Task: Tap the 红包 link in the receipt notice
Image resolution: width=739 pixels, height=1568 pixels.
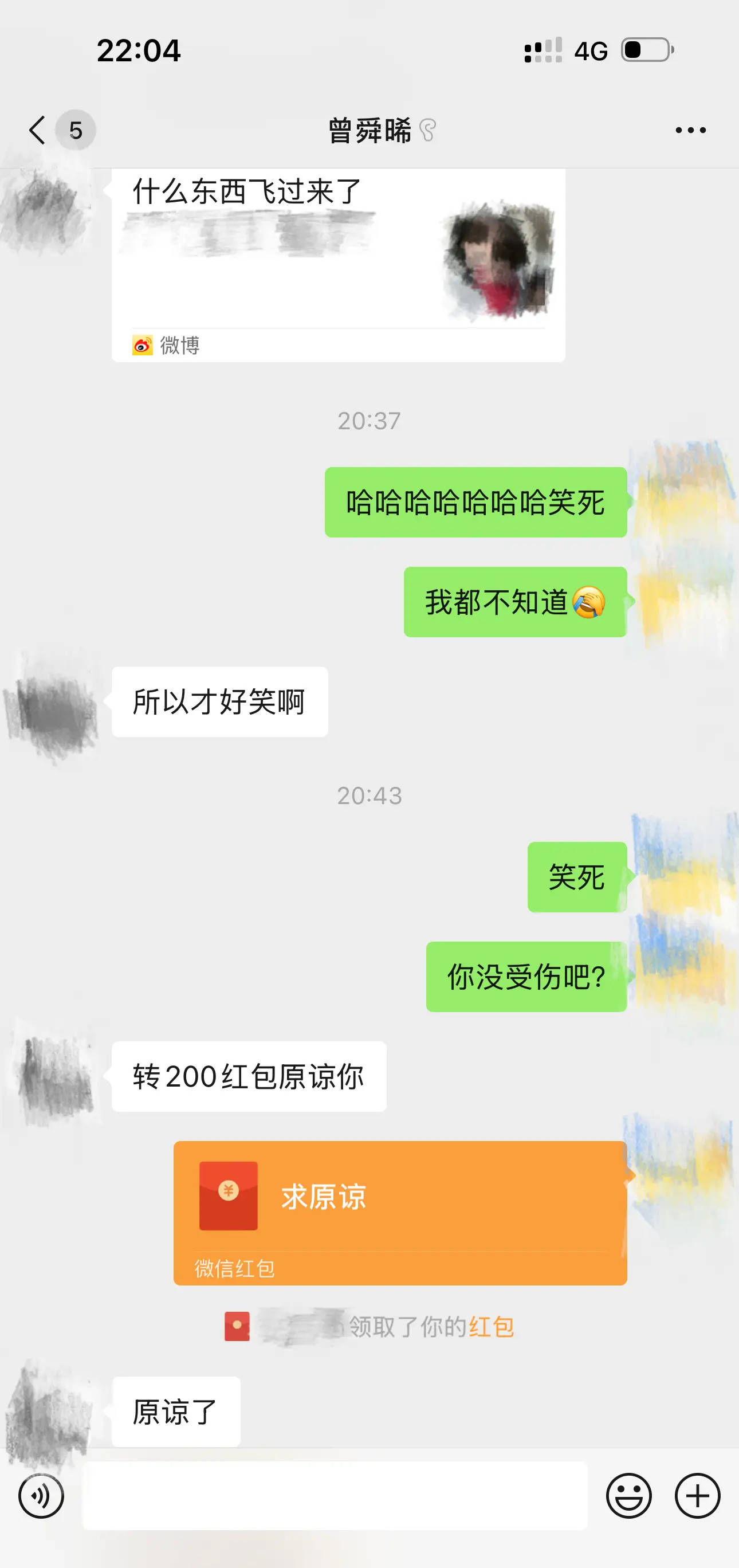Action: pyautogui.click(x=492, y=1326)
